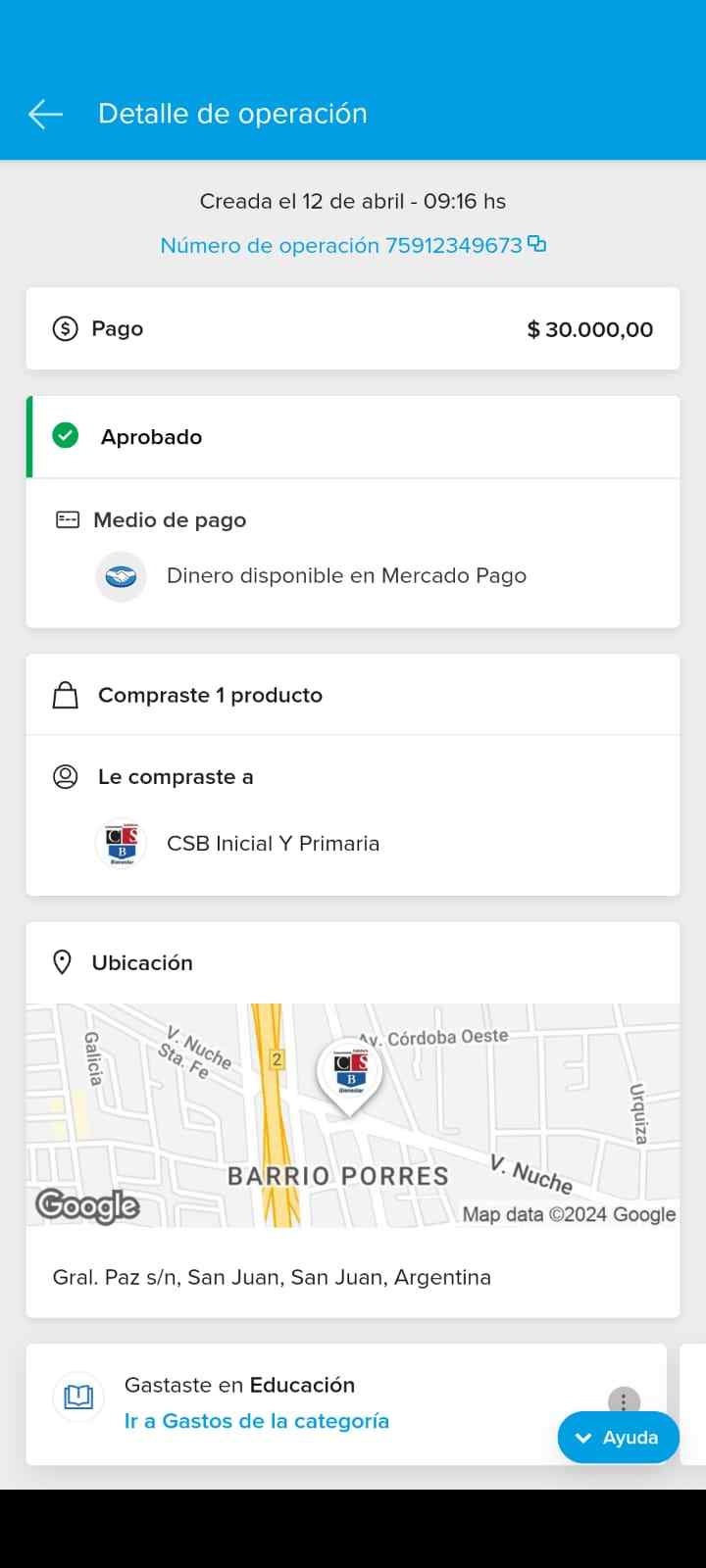
Task: Open seller CSB Inicial Y Primaria
Action: pos(273,844)
